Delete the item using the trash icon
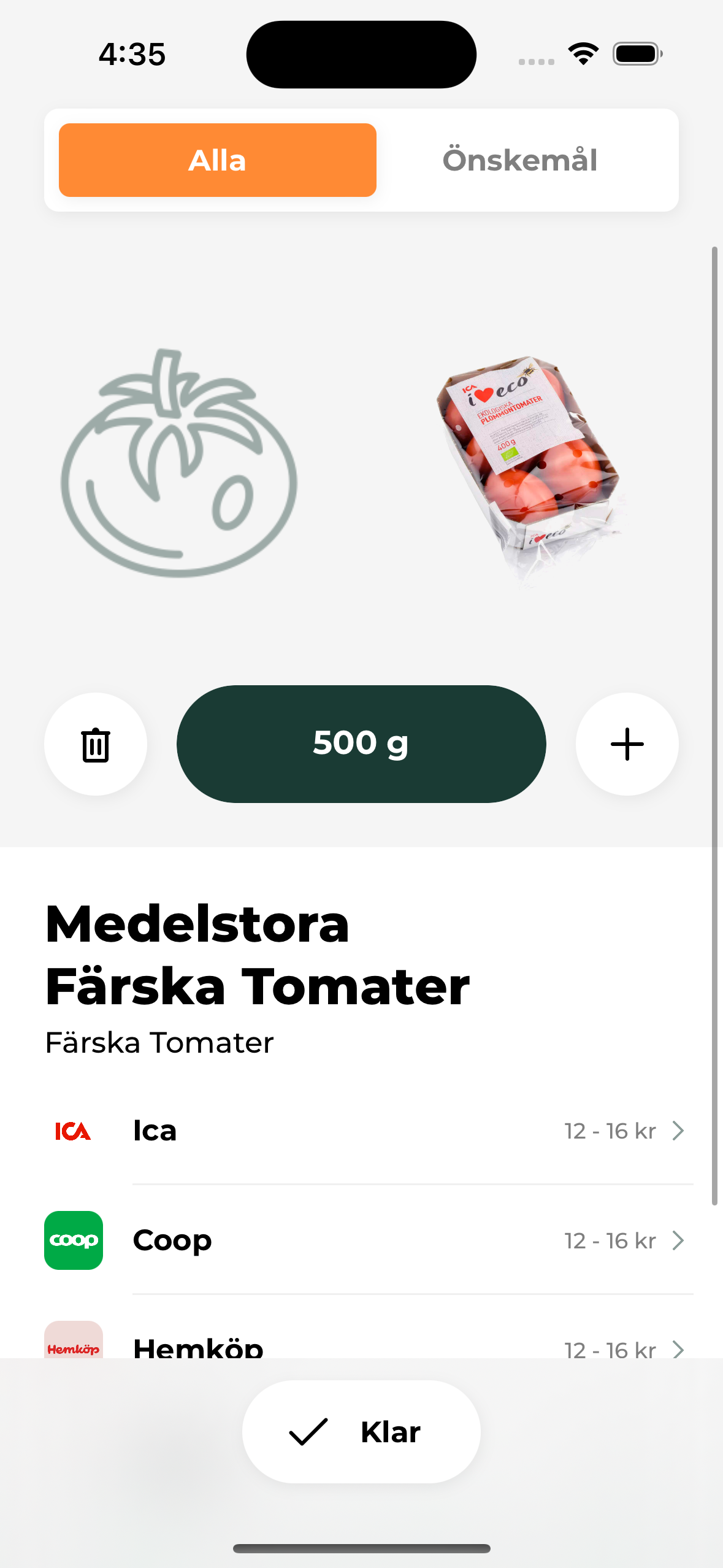Viewport: 723px width, 1568px height. click(96, 744)
